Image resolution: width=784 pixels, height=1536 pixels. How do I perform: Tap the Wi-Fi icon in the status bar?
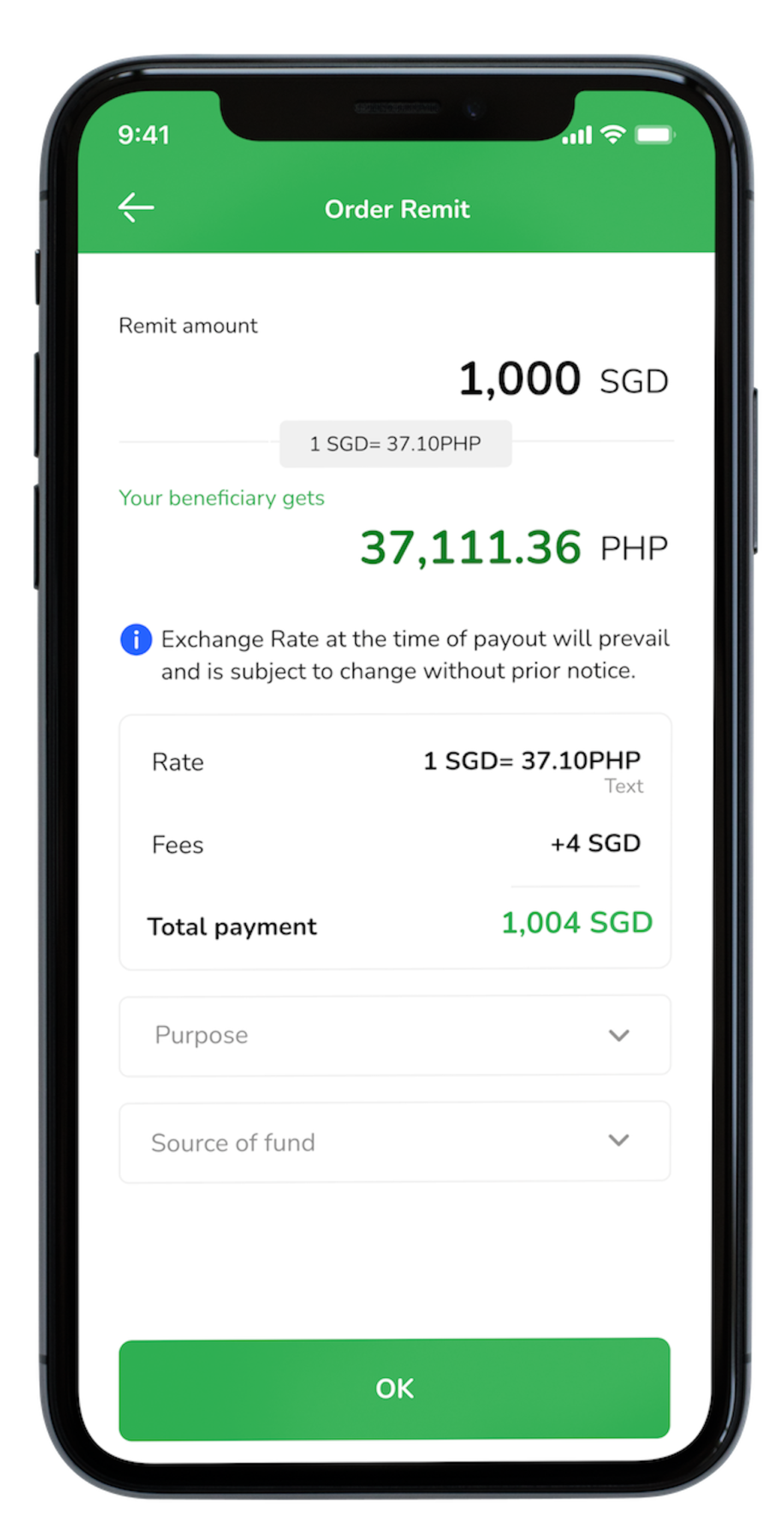point(613,133)
